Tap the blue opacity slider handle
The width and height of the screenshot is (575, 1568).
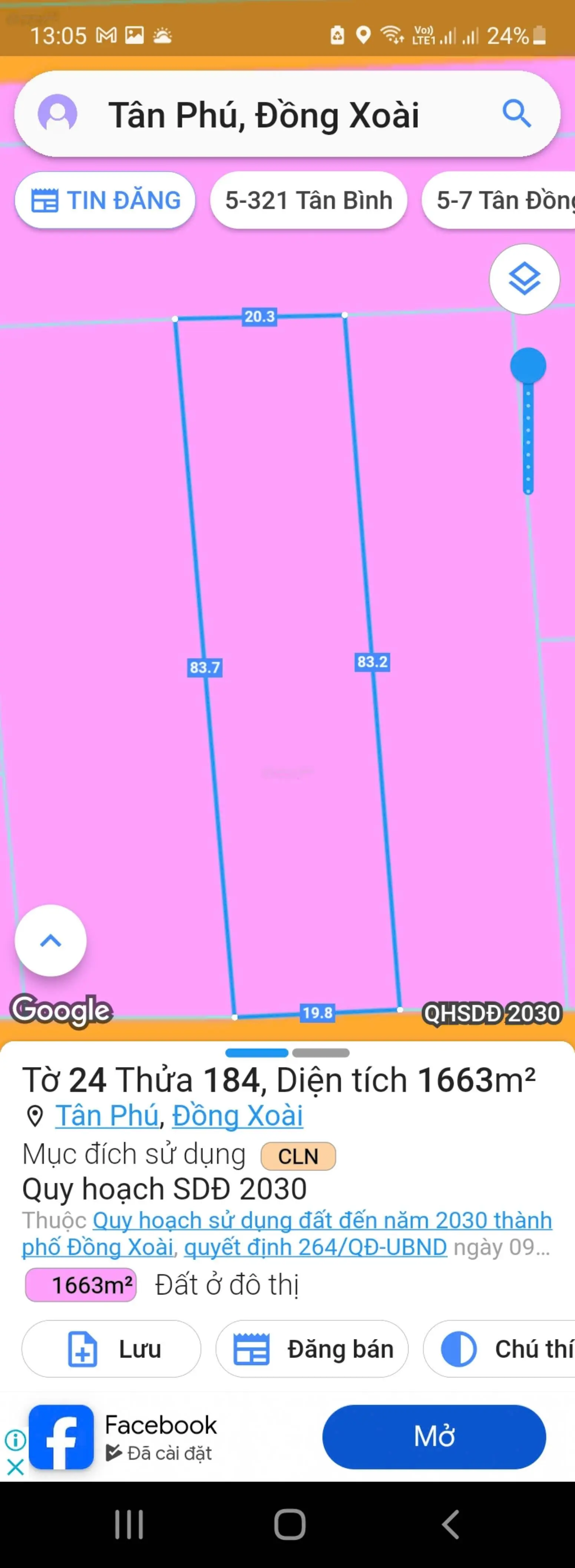(x=528, y=366)
